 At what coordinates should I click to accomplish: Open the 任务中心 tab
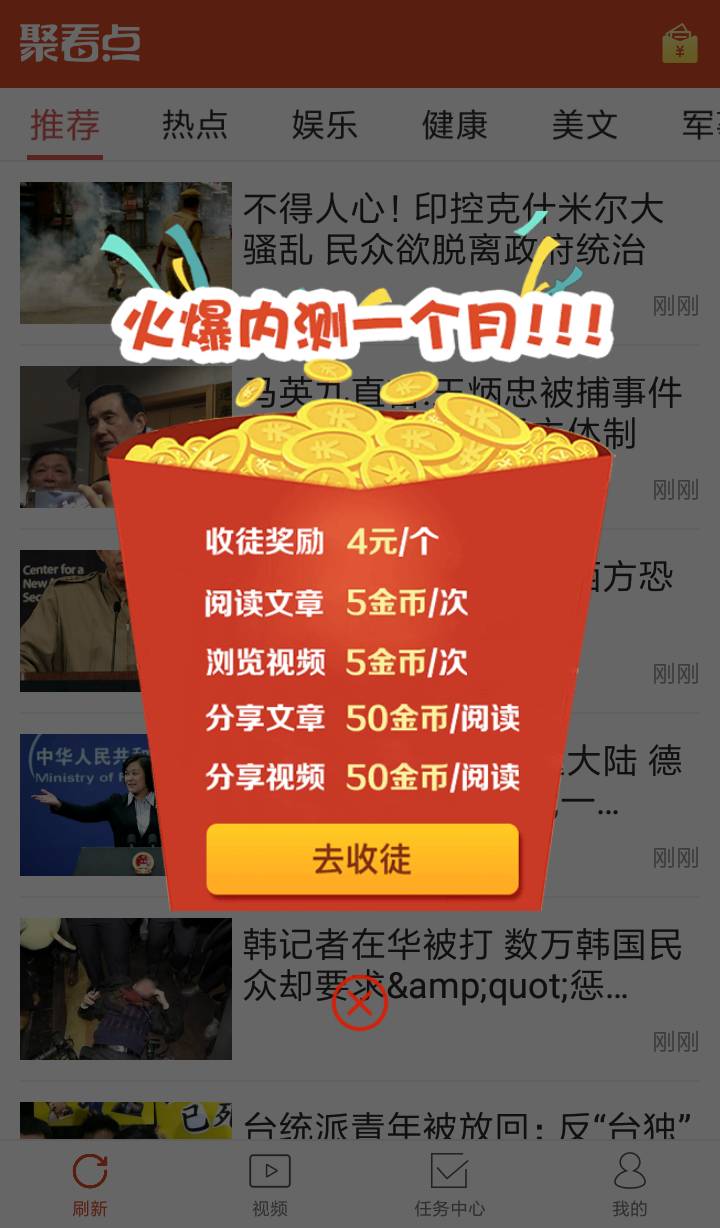449,1185
